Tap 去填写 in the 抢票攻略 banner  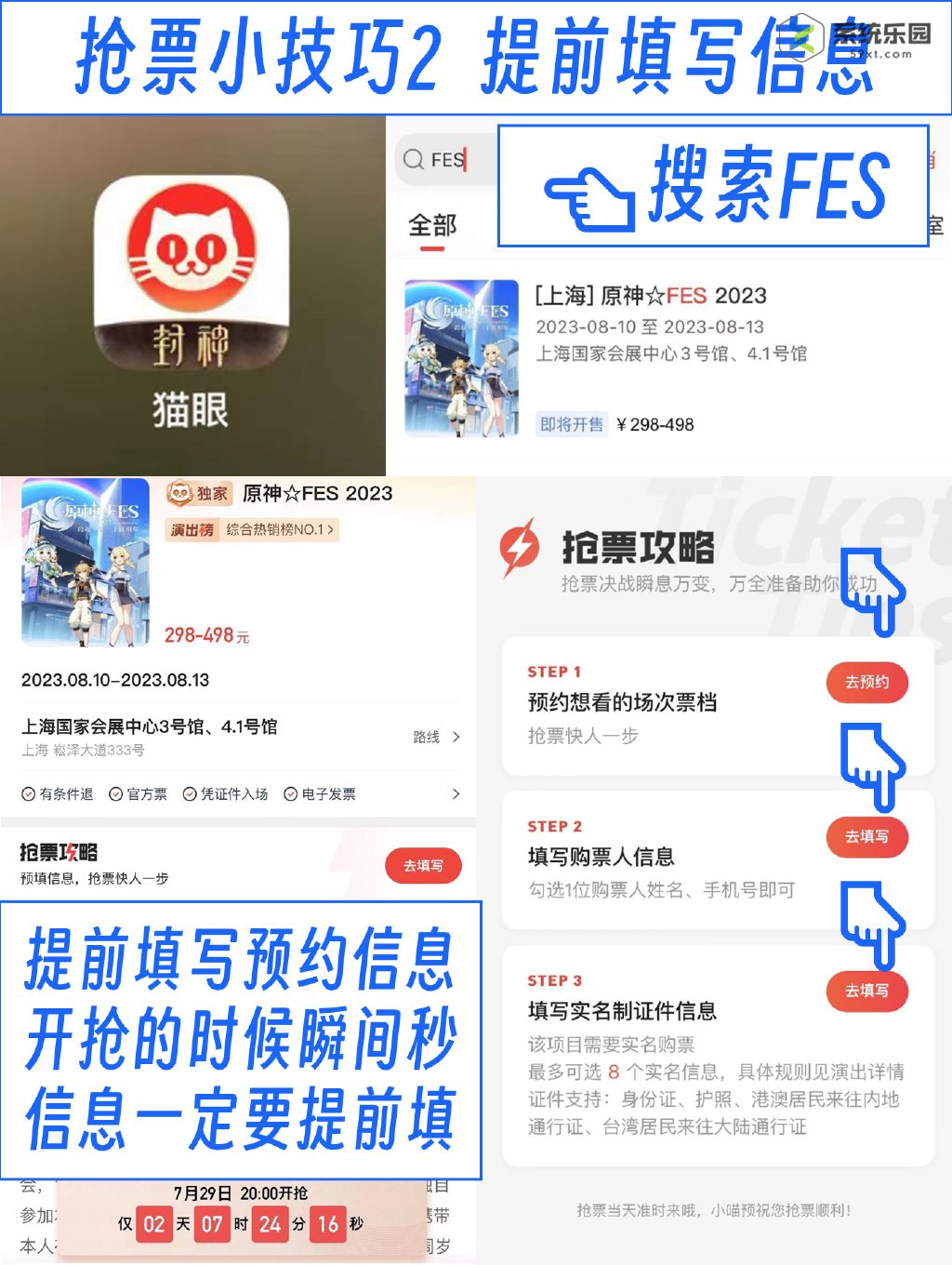pos(423,865)
